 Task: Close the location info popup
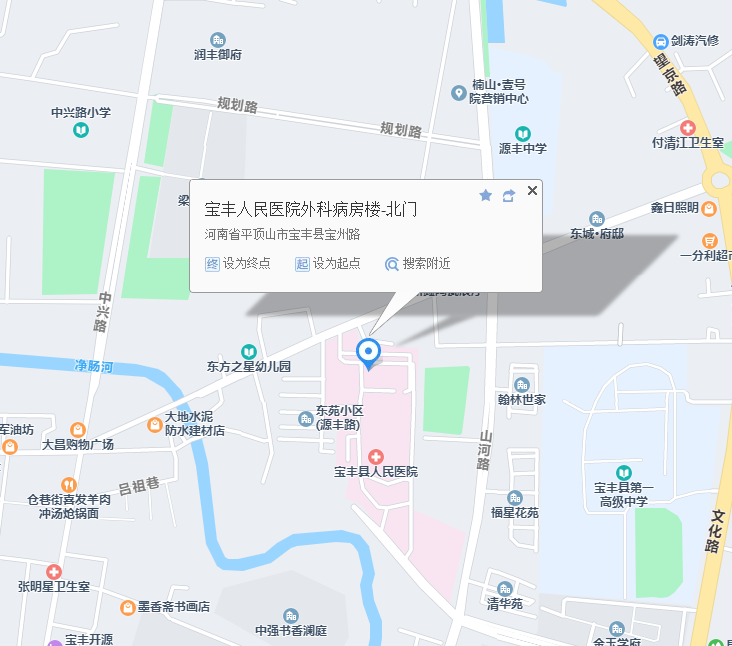[532, 190]
